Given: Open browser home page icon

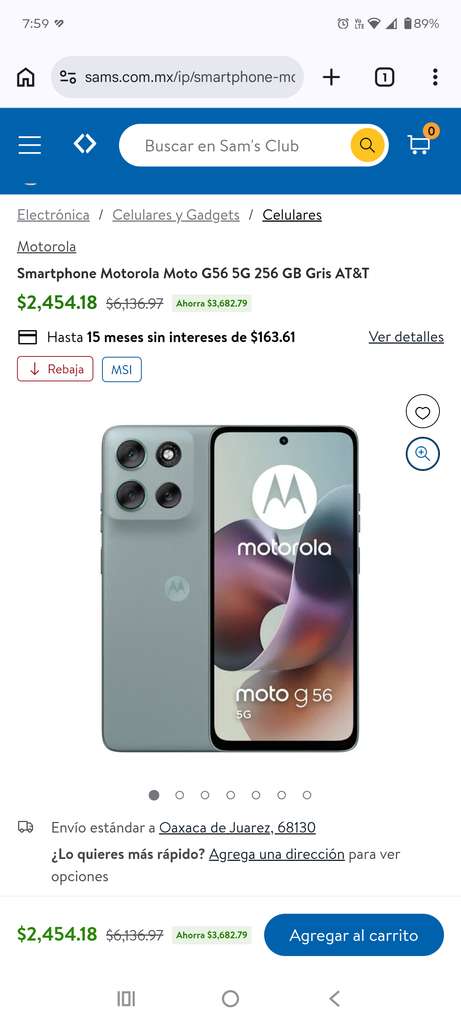Looking at the screenshot, I should 25,77.
